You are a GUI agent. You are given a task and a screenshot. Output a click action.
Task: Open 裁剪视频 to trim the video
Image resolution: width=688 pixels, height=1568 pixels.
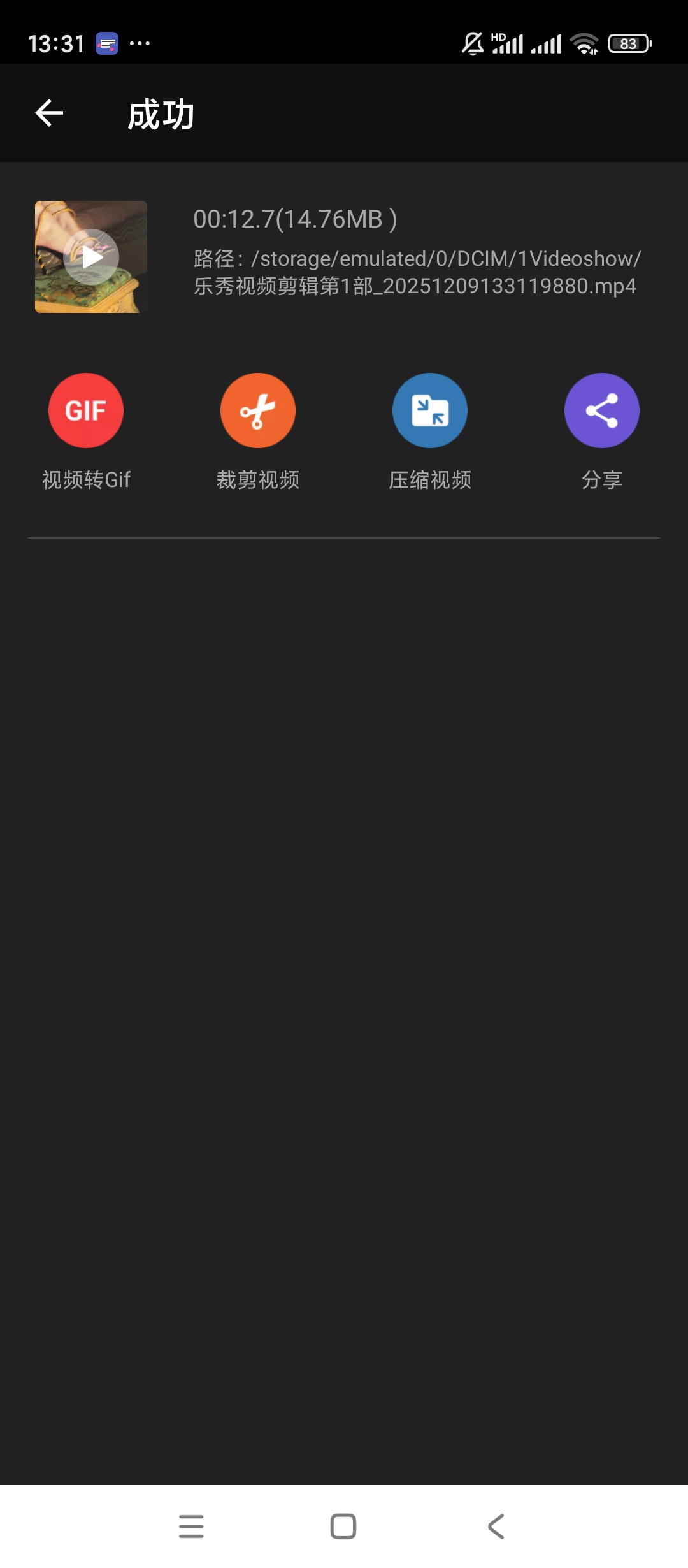point(258,410)
